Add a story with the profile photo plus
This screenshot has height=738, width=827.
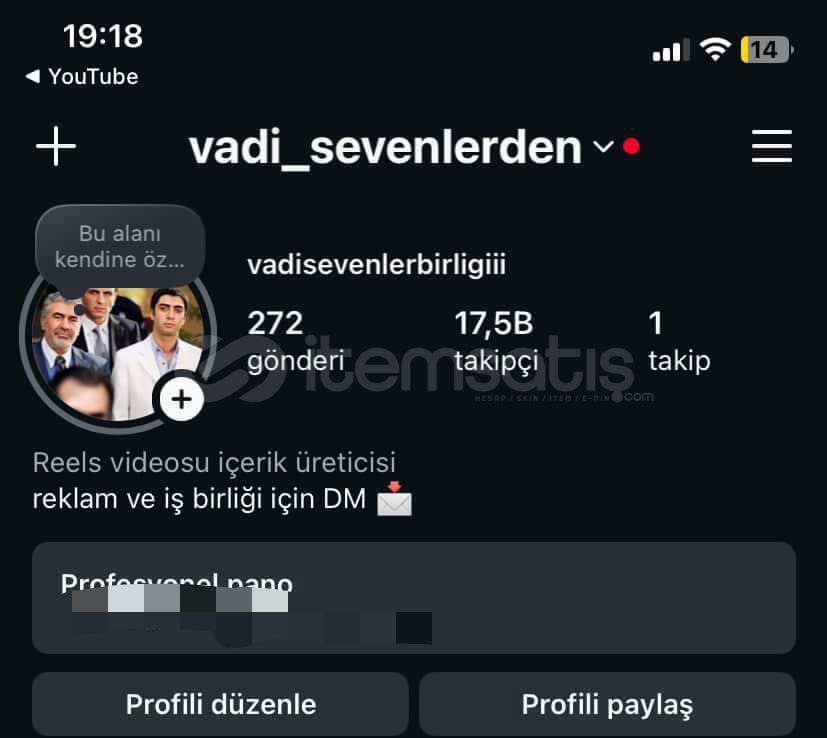tap(181, 400)
